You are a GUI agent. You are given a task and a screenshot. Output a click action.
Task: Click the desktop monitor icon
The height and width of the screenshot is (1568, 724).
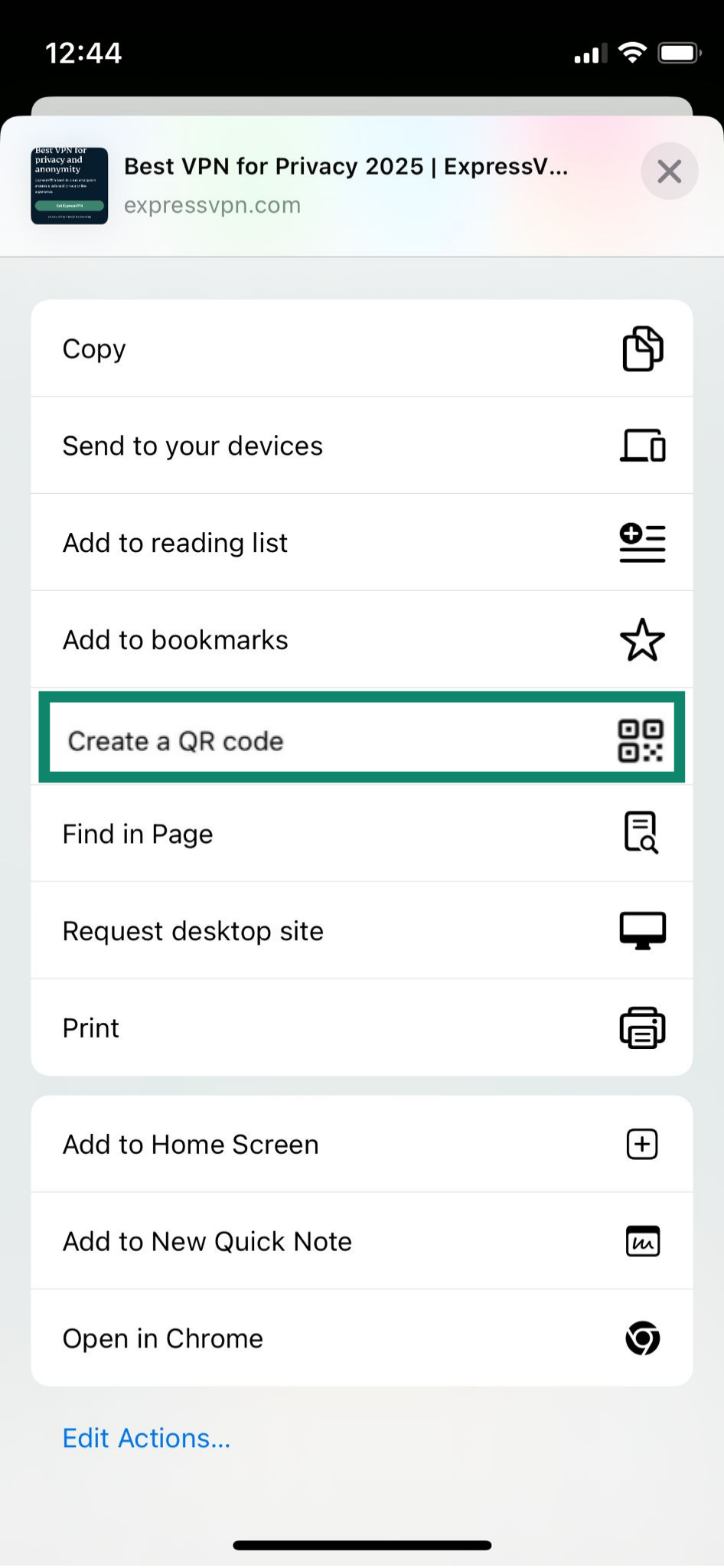click(642, 930)
